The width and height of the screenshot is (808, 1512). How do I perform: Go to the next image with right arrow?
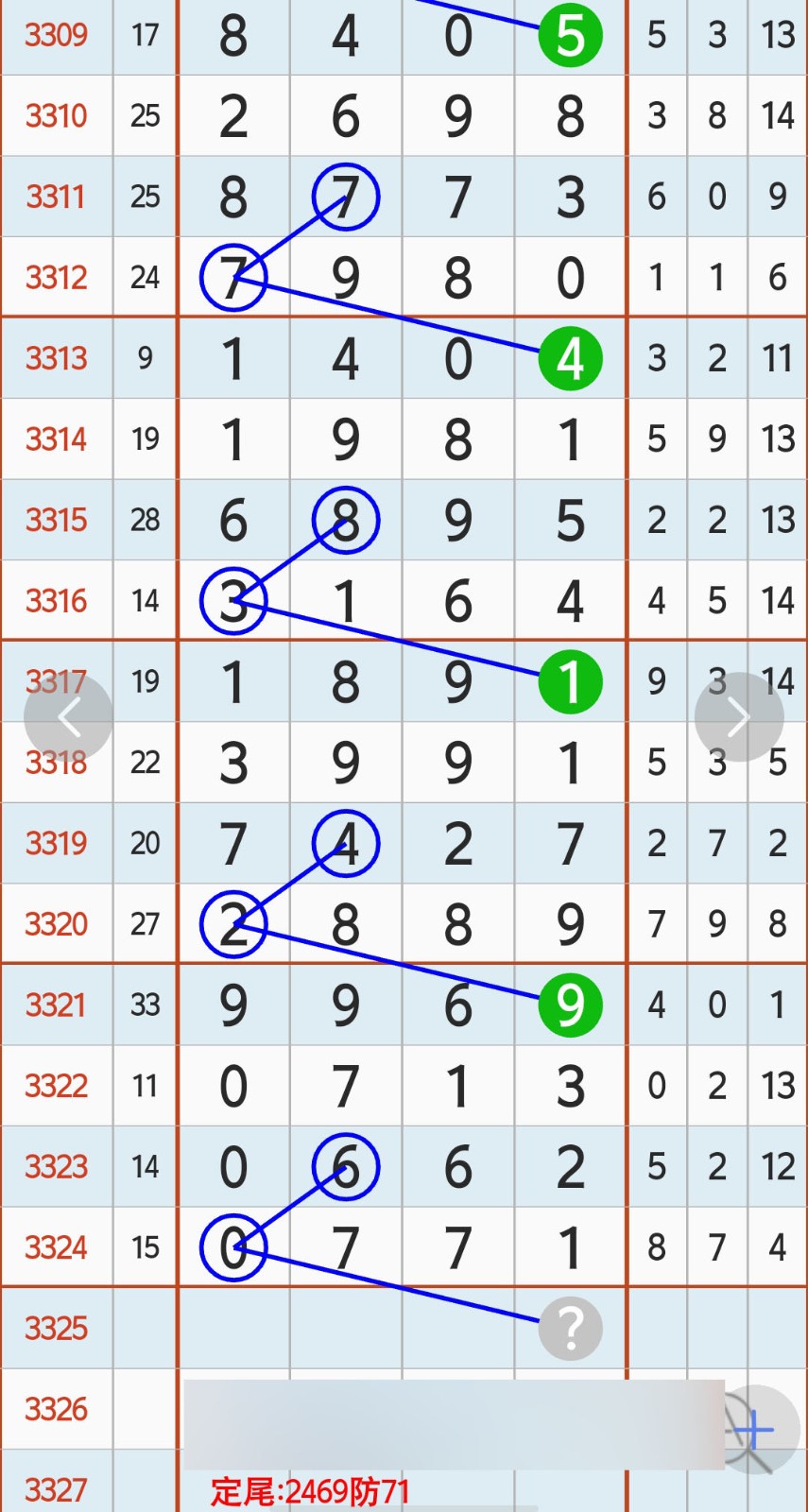point(739,718)
